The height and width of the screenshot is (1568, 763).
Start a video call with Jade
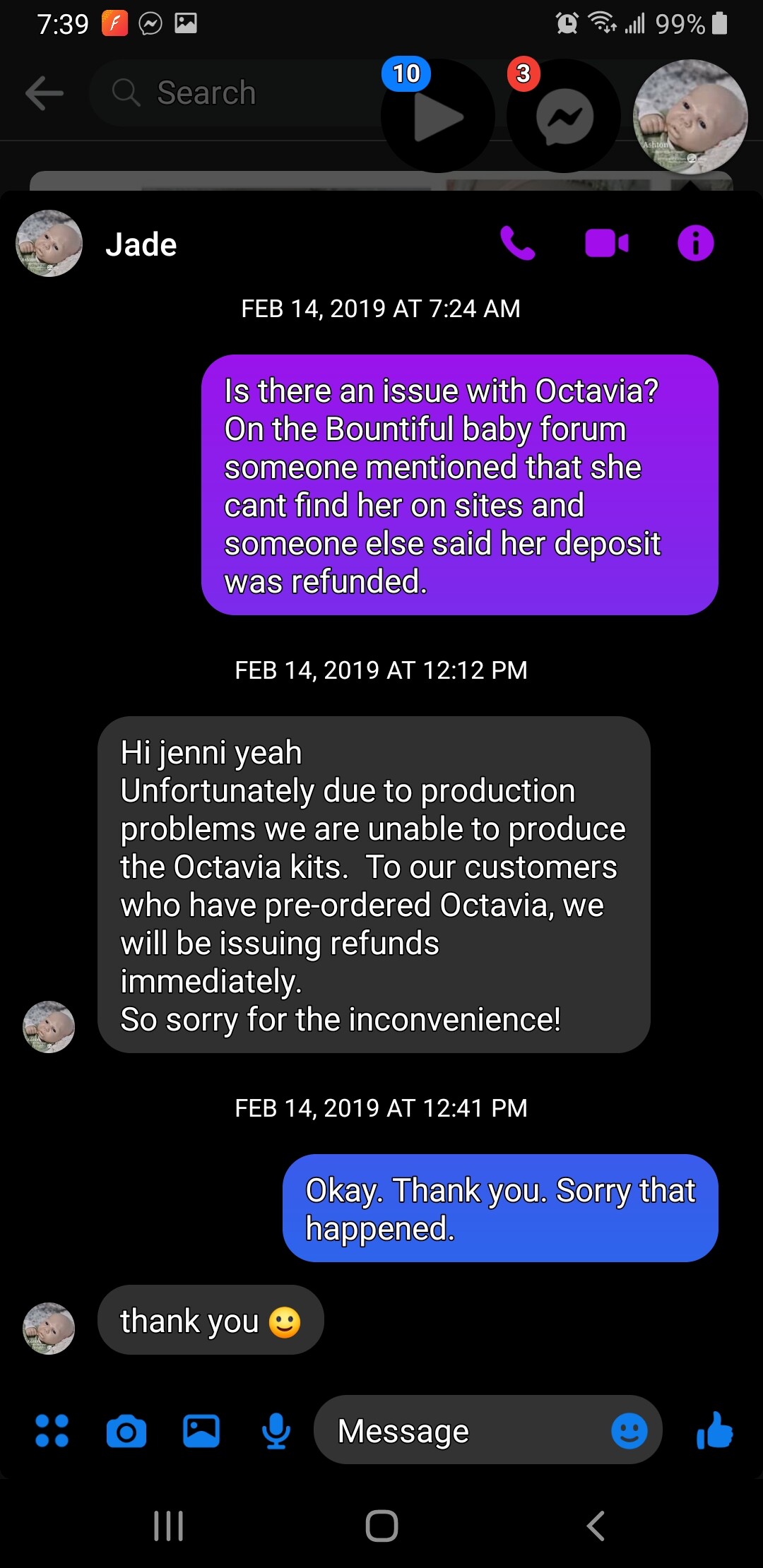tap(606, 244)
